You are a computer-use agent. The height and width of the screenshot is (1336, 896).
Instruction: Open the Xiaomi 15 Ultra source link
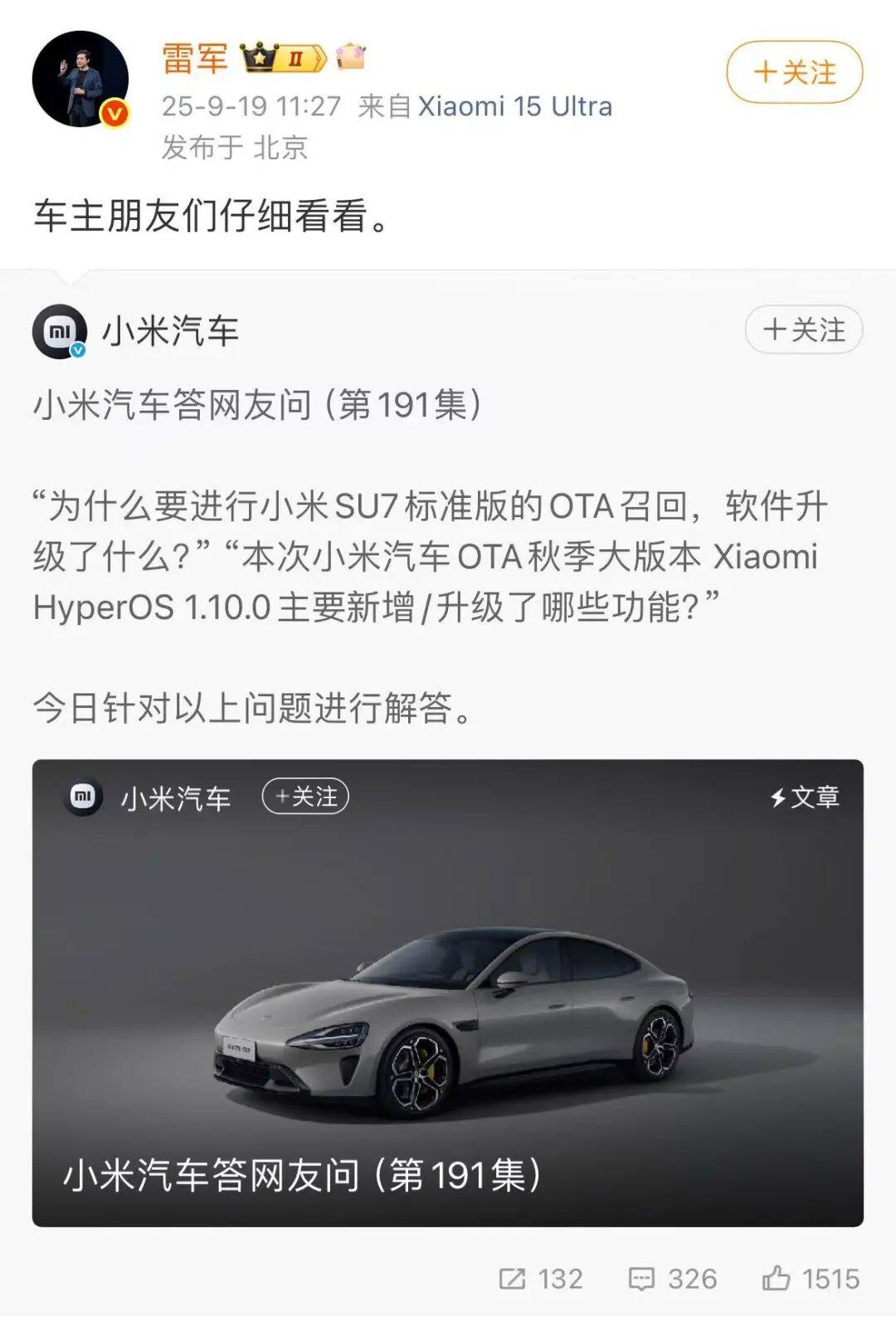point(514,106)
